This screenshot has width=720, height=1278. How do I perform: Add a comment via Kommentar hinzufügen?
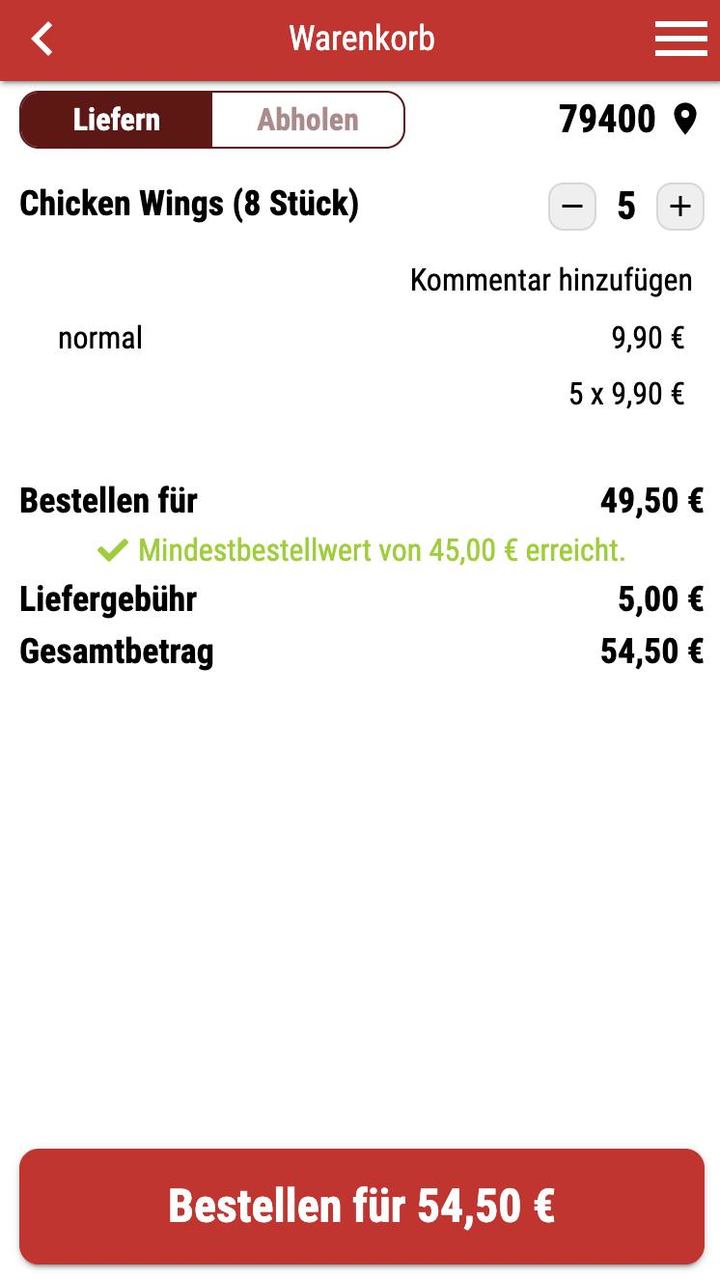pos(551,280)
